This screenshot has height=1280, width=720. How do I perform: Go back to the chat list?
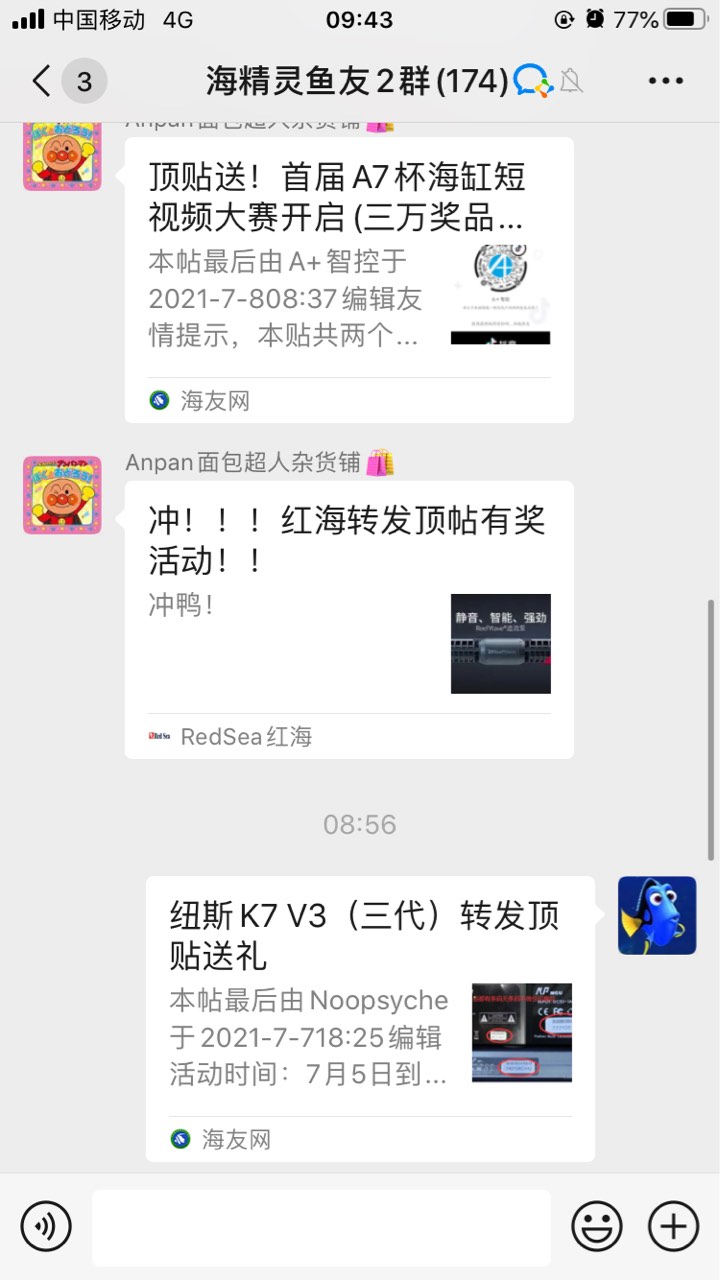42,81
